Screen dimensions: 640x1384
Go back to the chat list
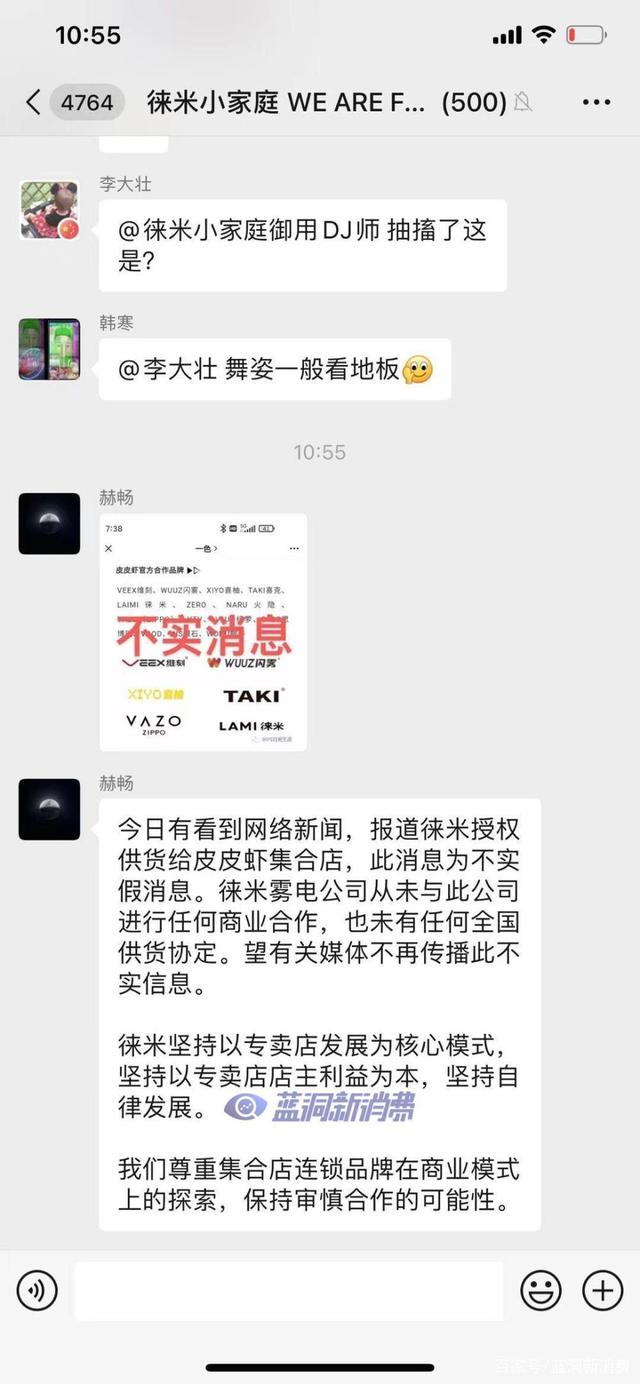point(33,102)
